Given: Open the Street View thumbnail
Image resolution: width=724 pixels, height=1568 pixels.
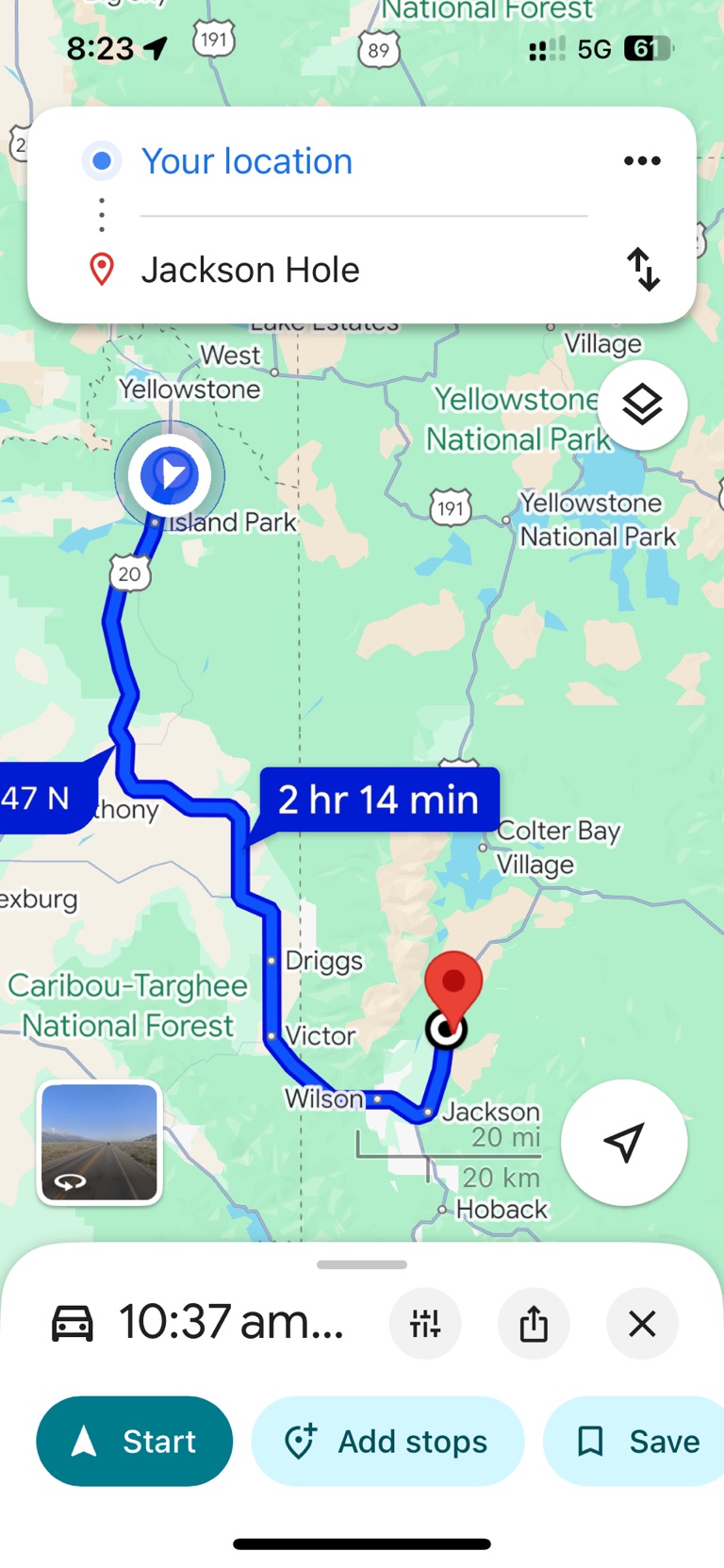Looking at the screenshot, I should [x=99, y=1142].
